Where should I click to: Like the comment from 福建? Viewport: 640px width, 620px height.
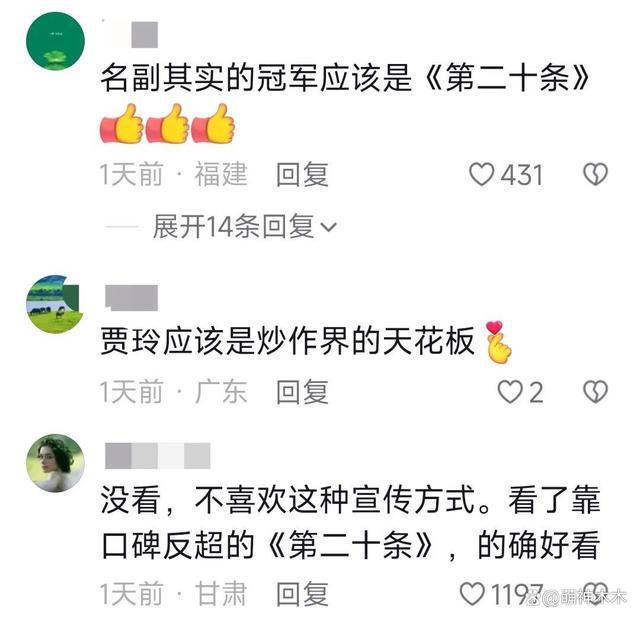click(x=483, y=175)
